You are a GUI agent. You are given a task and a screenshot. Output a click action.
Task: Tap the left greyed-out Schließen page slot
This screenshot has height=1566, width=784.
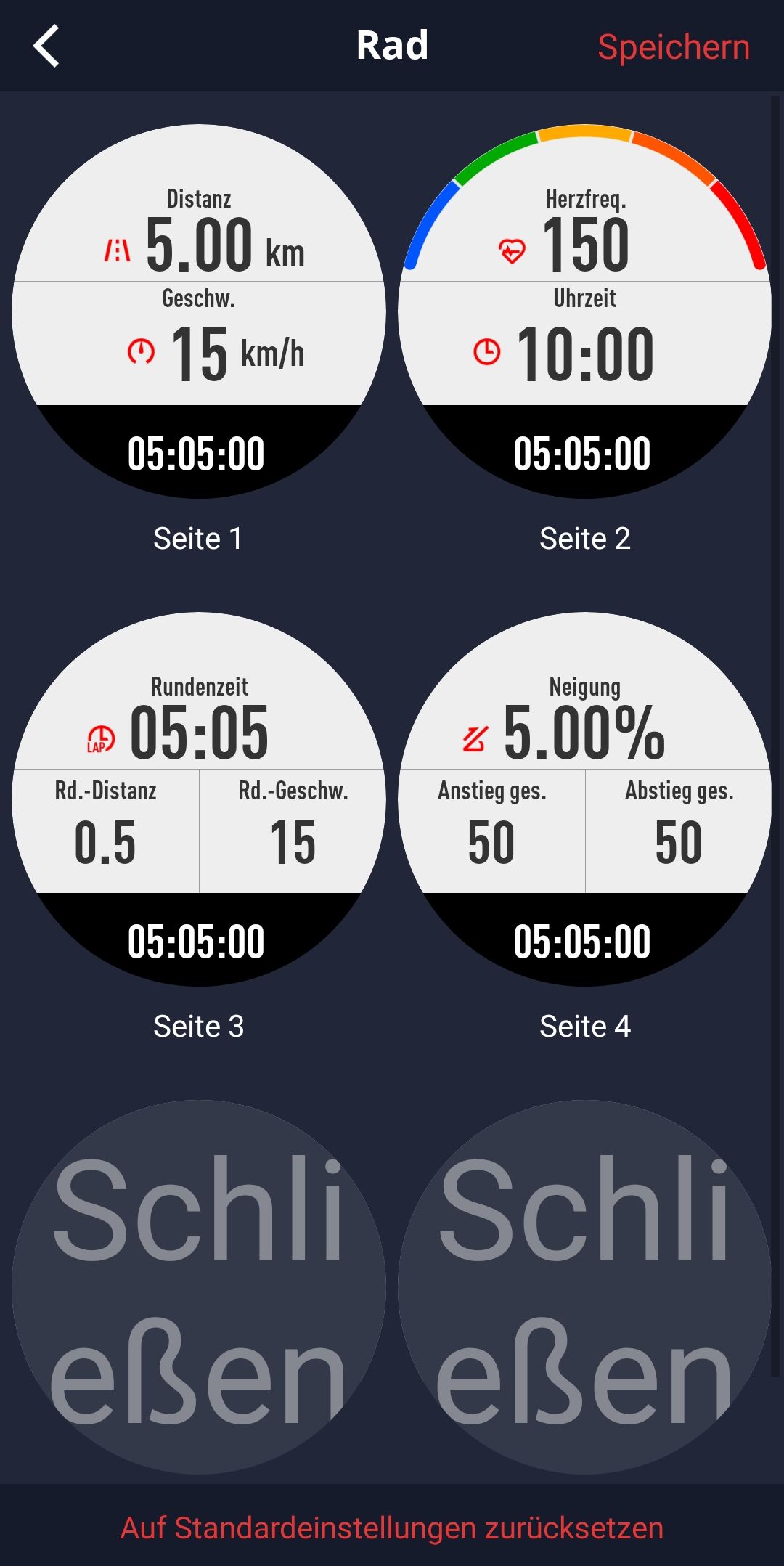pyautogui.click(x=198, y=1287)
